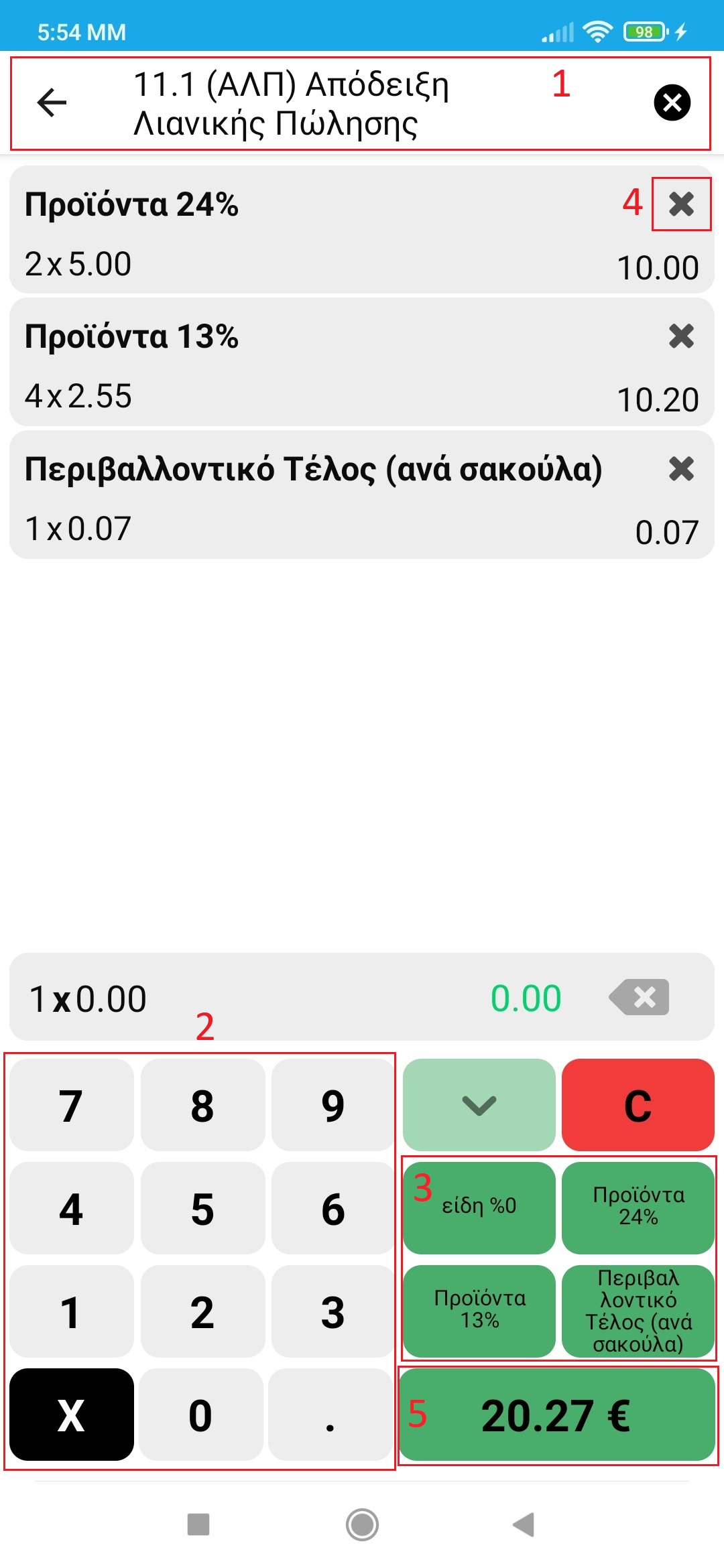Image resolution: width=724 pixels, height=1568 pixels.
Task: Tap the amount entry field showing 1 x 0.00
Action: coord(201,998)
